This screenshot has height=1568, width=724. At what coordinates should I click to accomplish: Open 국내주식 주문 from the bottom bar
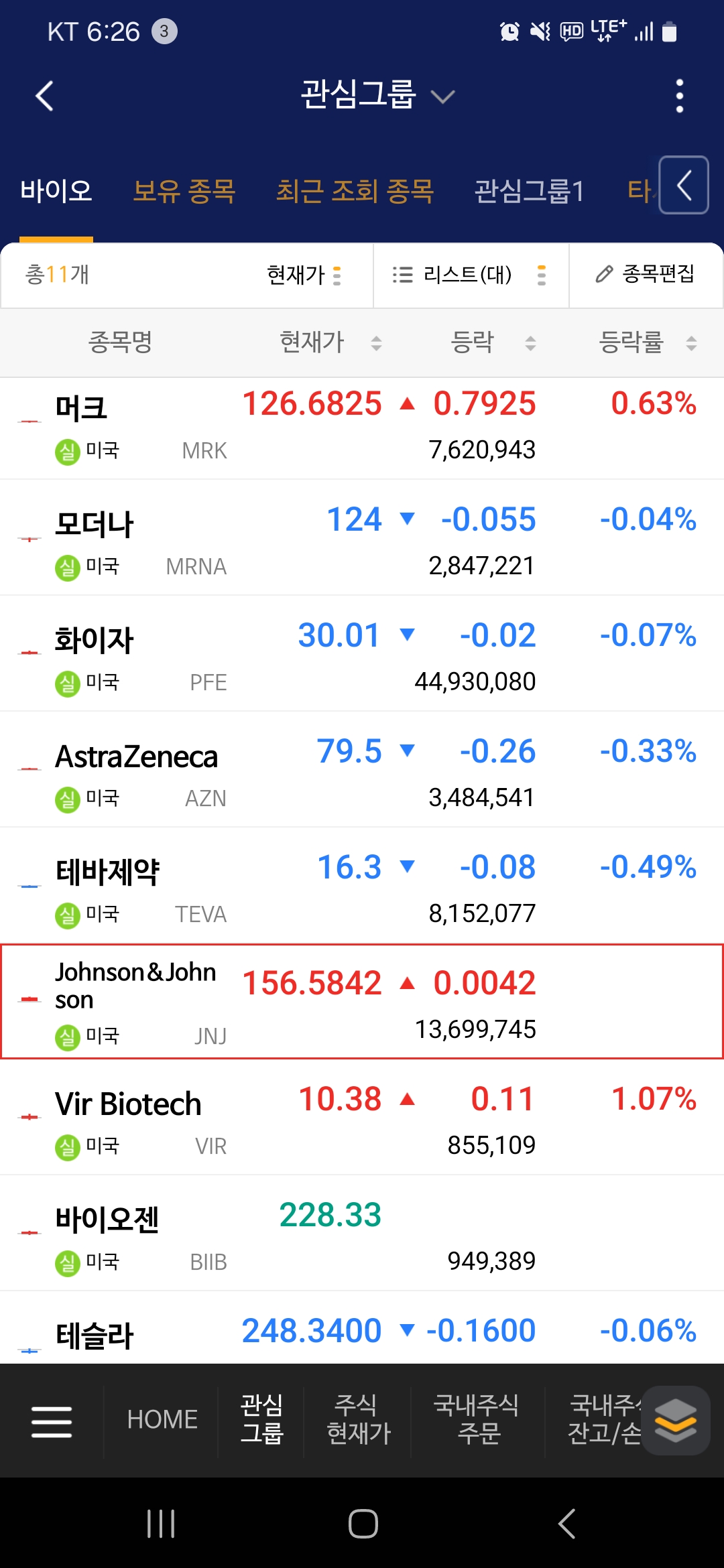coord(477,1419)
